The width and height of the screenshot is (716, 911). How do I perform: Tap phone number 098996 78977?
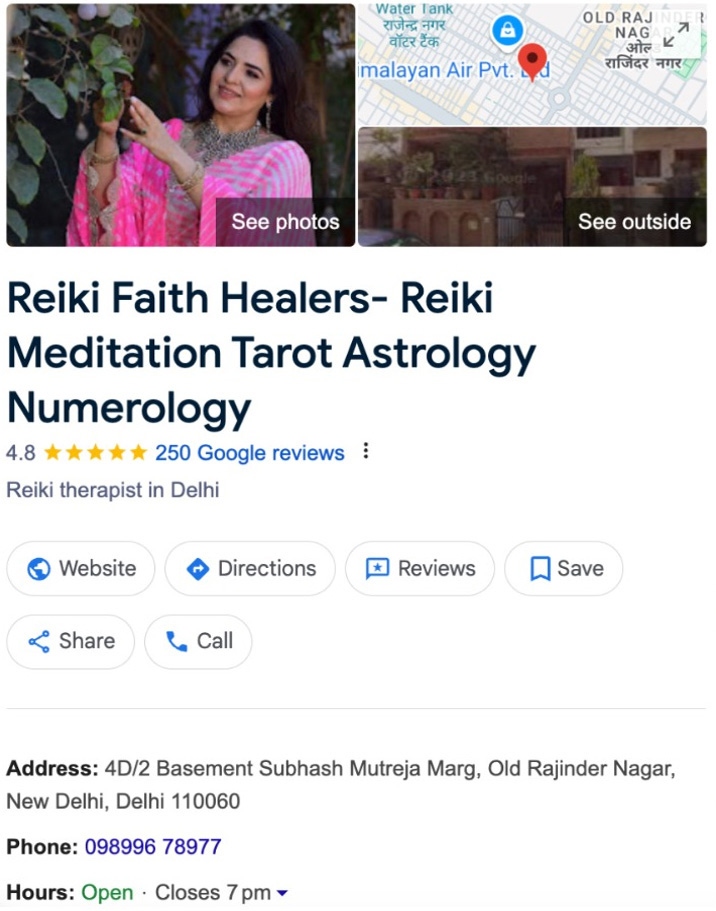coord(153,847)
